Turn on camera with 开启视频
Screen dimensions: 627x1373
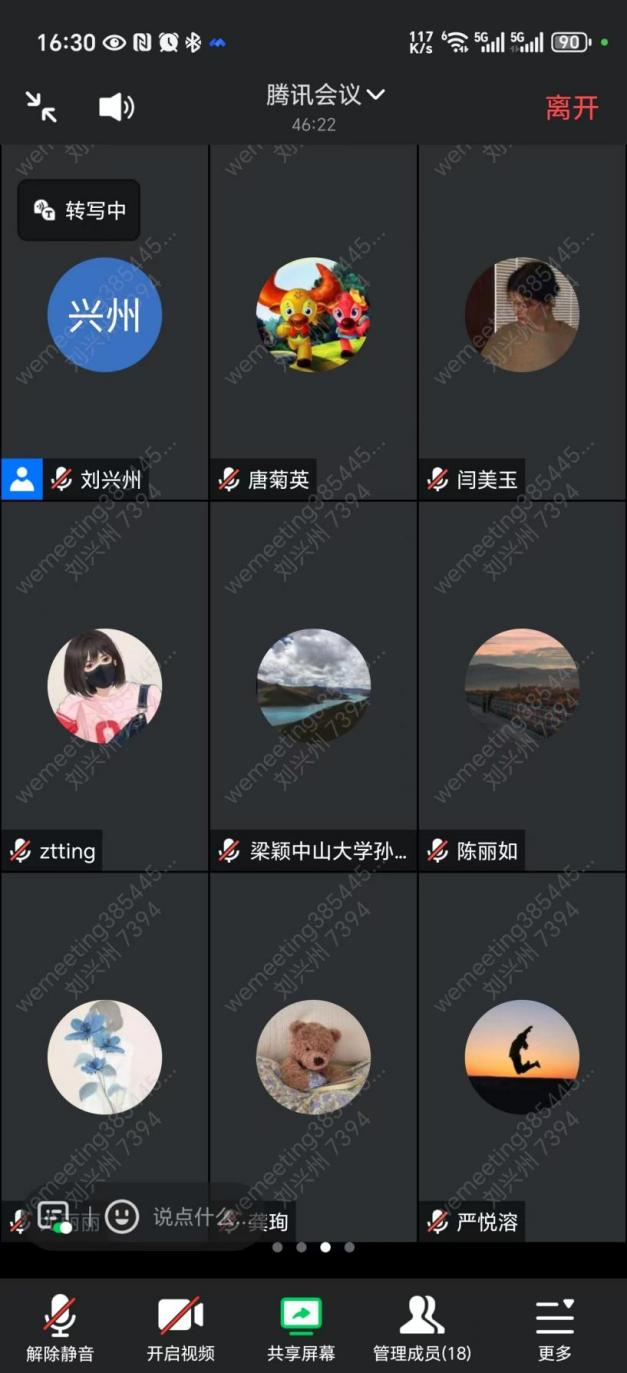click(181, 1326)
